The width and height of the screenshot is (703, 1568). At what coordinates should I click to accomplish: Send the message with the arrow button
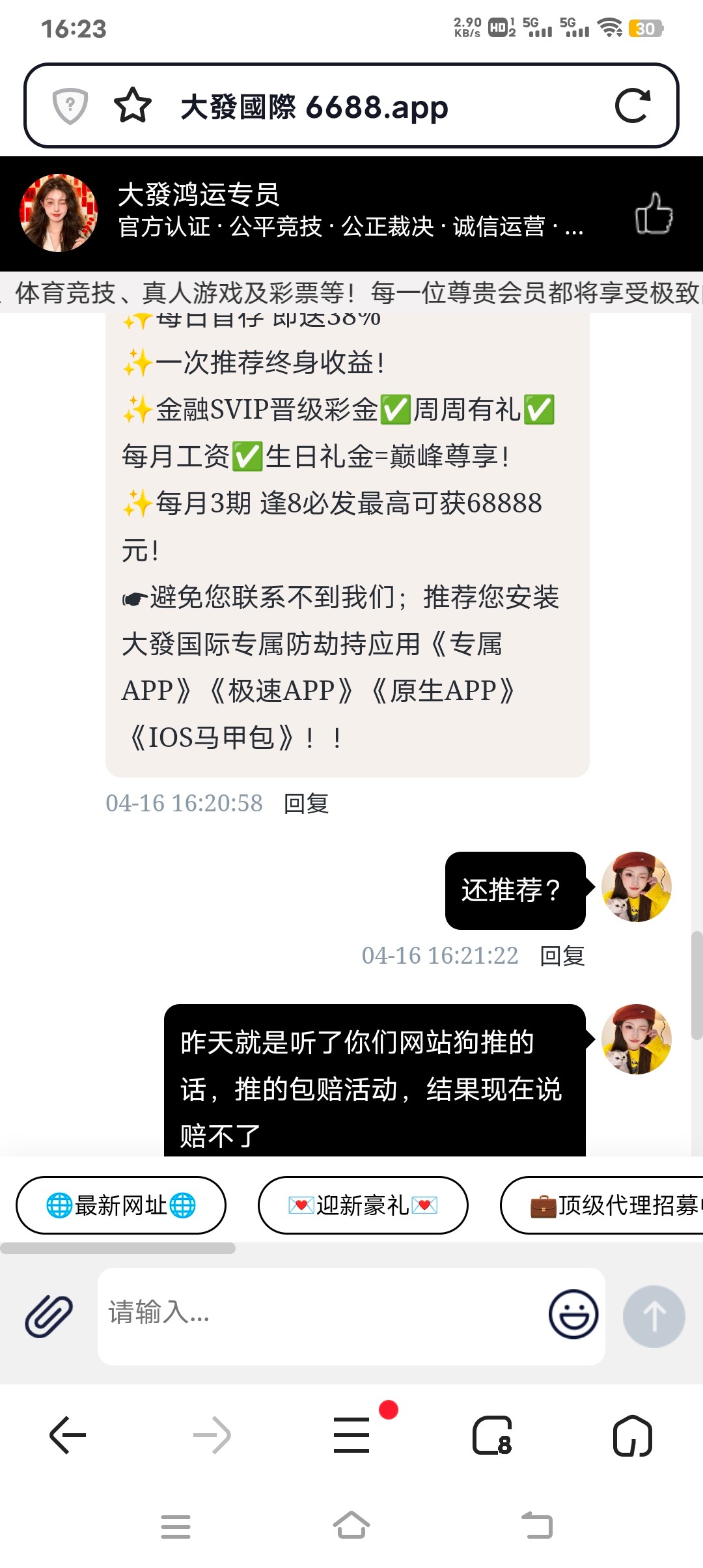(654, 1316)
